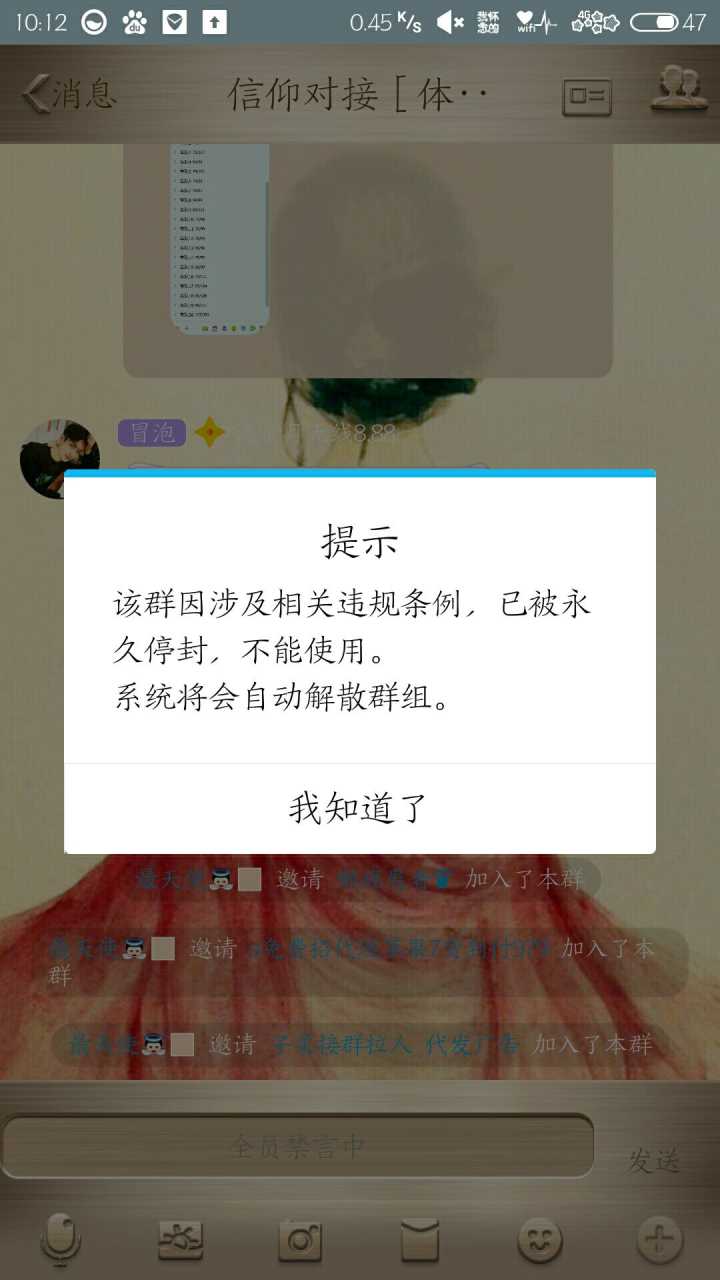Screen dimensions: 720x1280
Task: Dismiss the dialog with 我知道了
Action: [359, 808]
